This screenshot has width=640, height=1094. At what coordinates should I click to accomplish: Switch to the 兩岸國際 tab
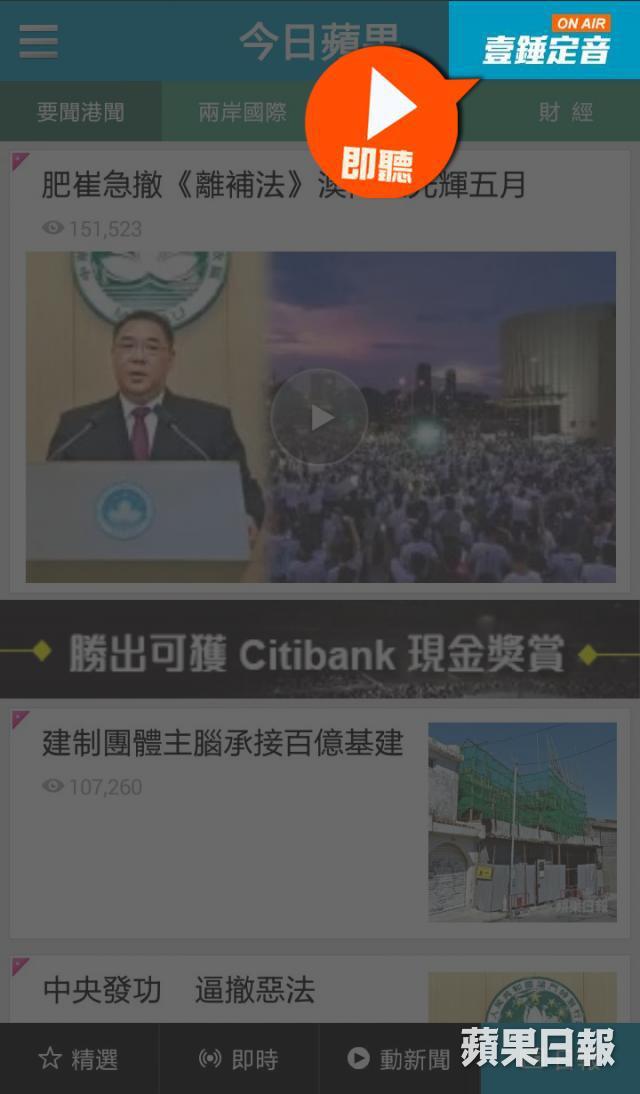click(x=242, y=112)
